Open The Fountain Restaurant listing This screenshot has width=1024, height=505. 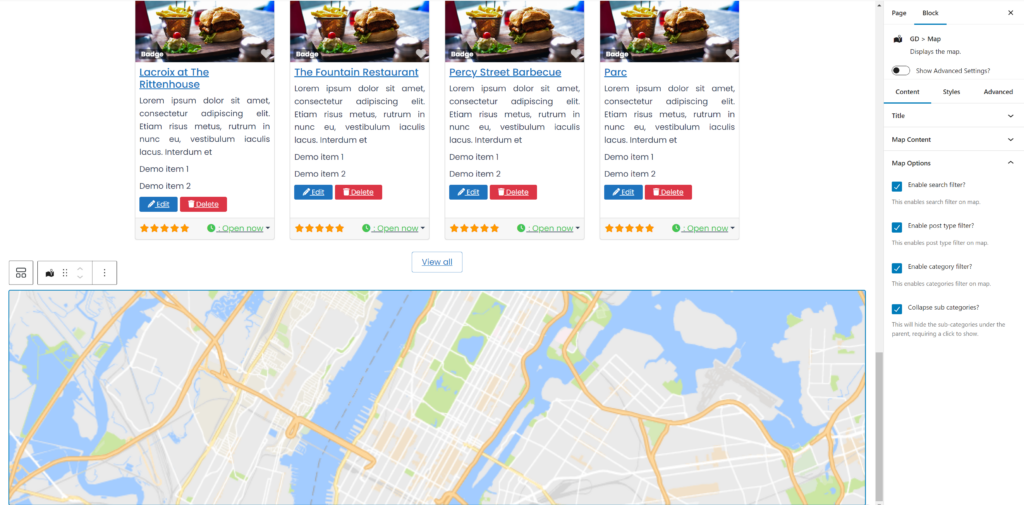click(356, 72)
